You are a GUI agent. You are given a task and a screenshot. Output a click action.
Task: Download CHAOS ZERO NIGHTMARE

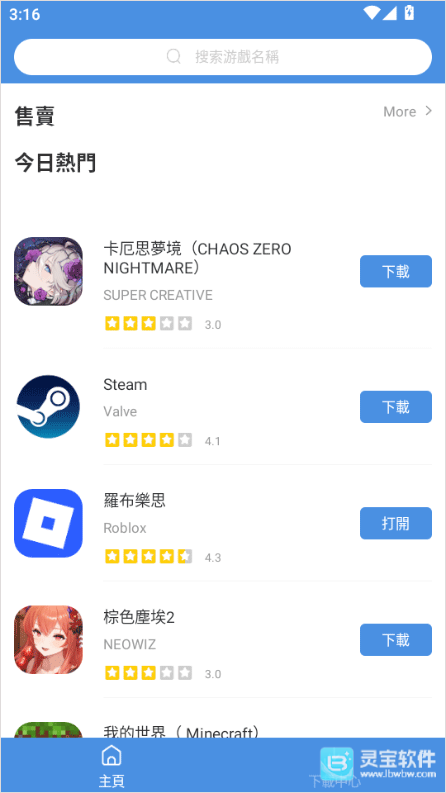pyautogui.click(x=396, y=271)
